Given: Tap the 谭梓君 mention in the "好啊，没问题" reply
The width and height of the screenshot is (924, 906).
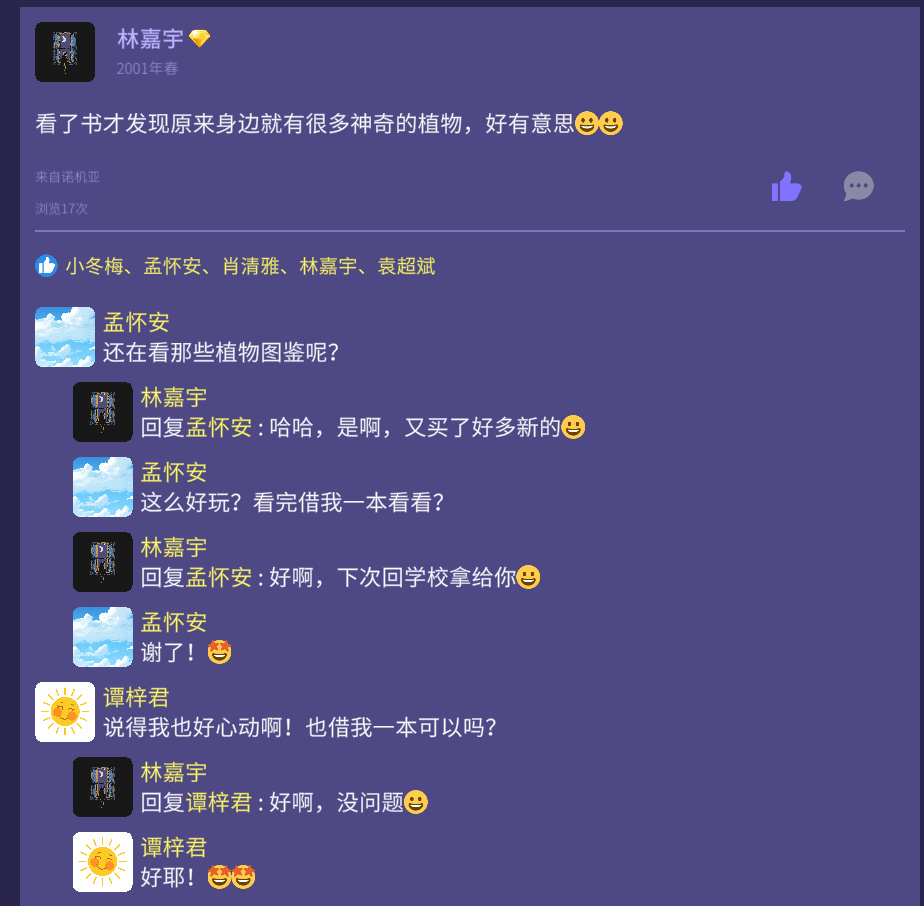Looking at the screenshot, I should pos(219,803).
